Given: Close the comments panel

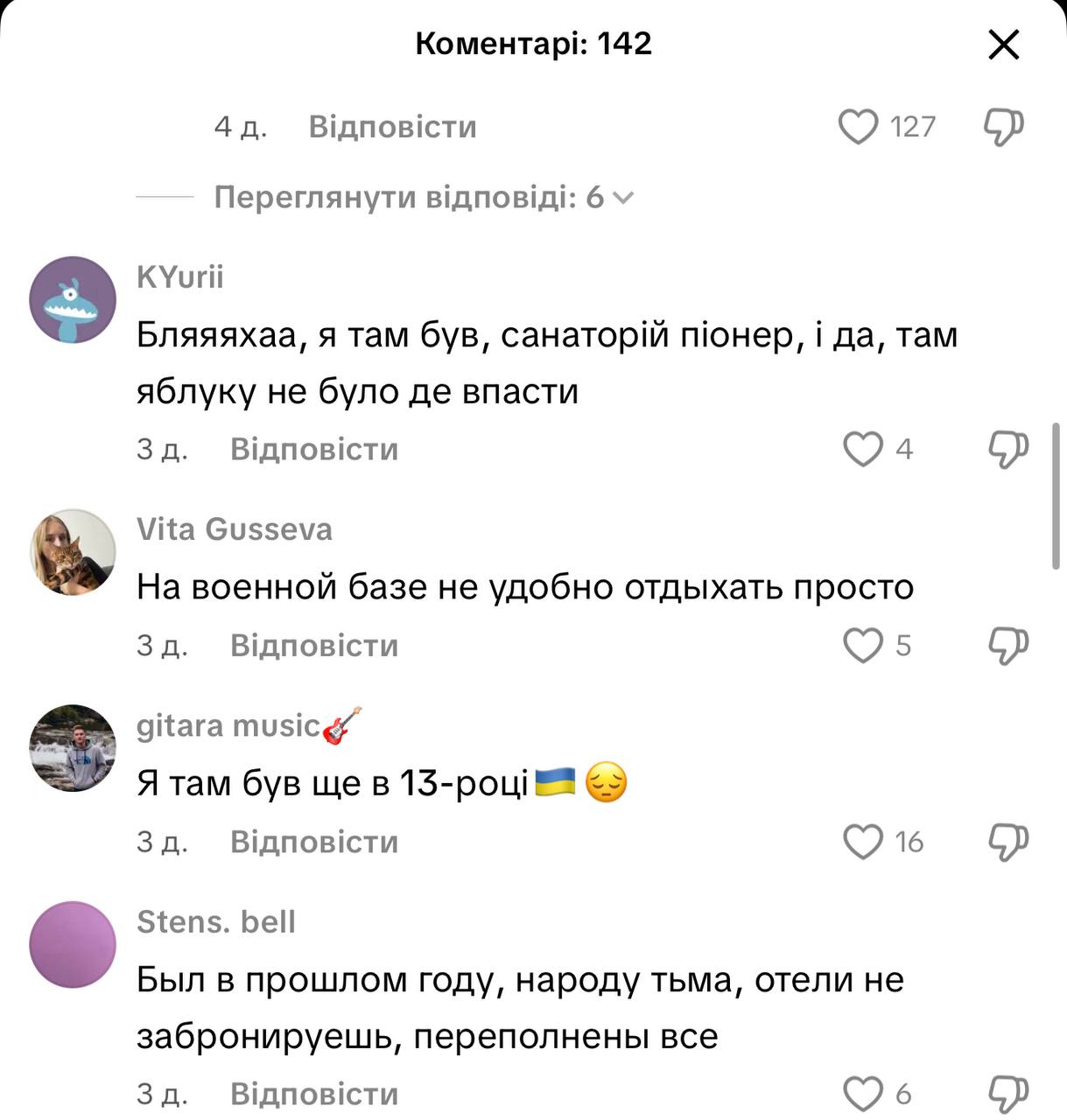Looking at the screenshot, I should coord(1003,44).
